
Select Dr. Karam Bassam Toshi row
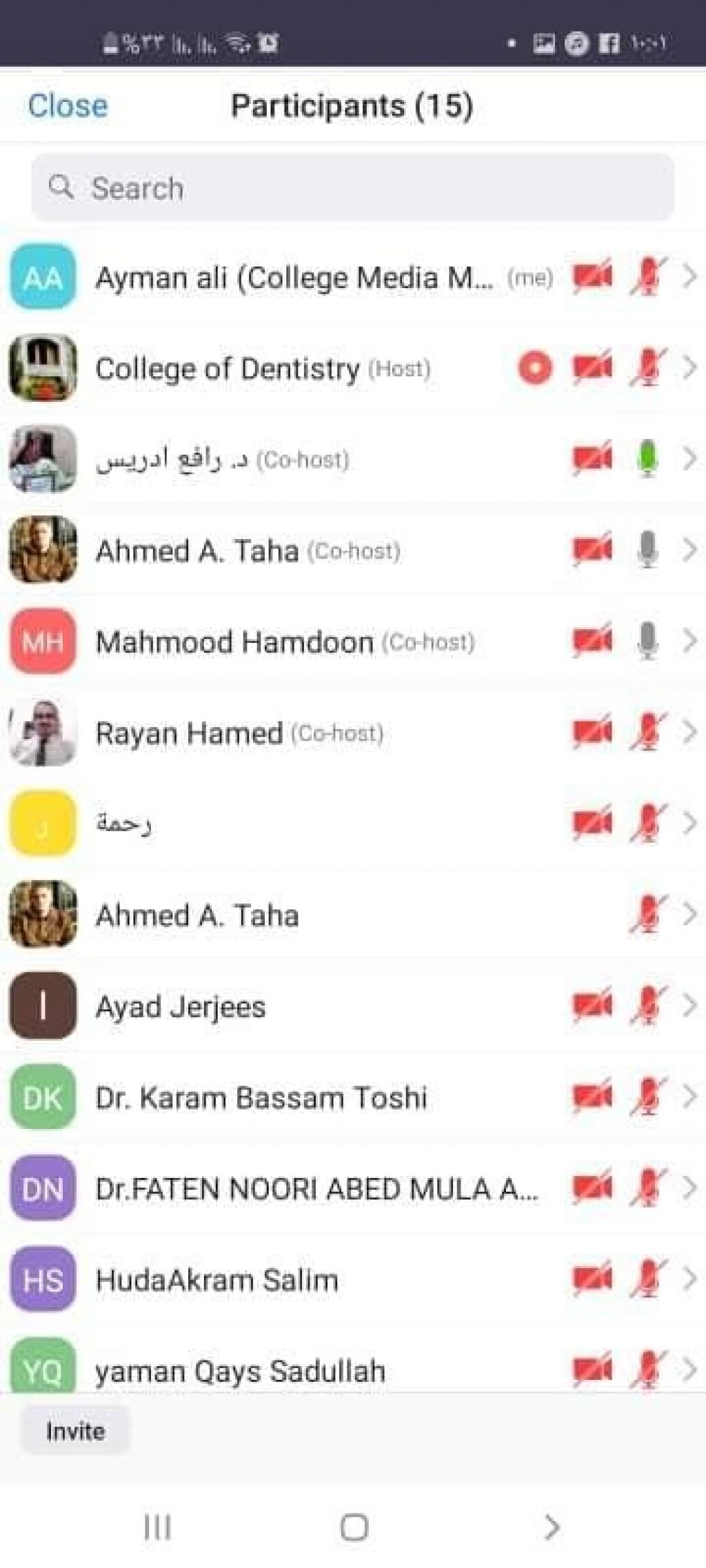point(261,1097)
